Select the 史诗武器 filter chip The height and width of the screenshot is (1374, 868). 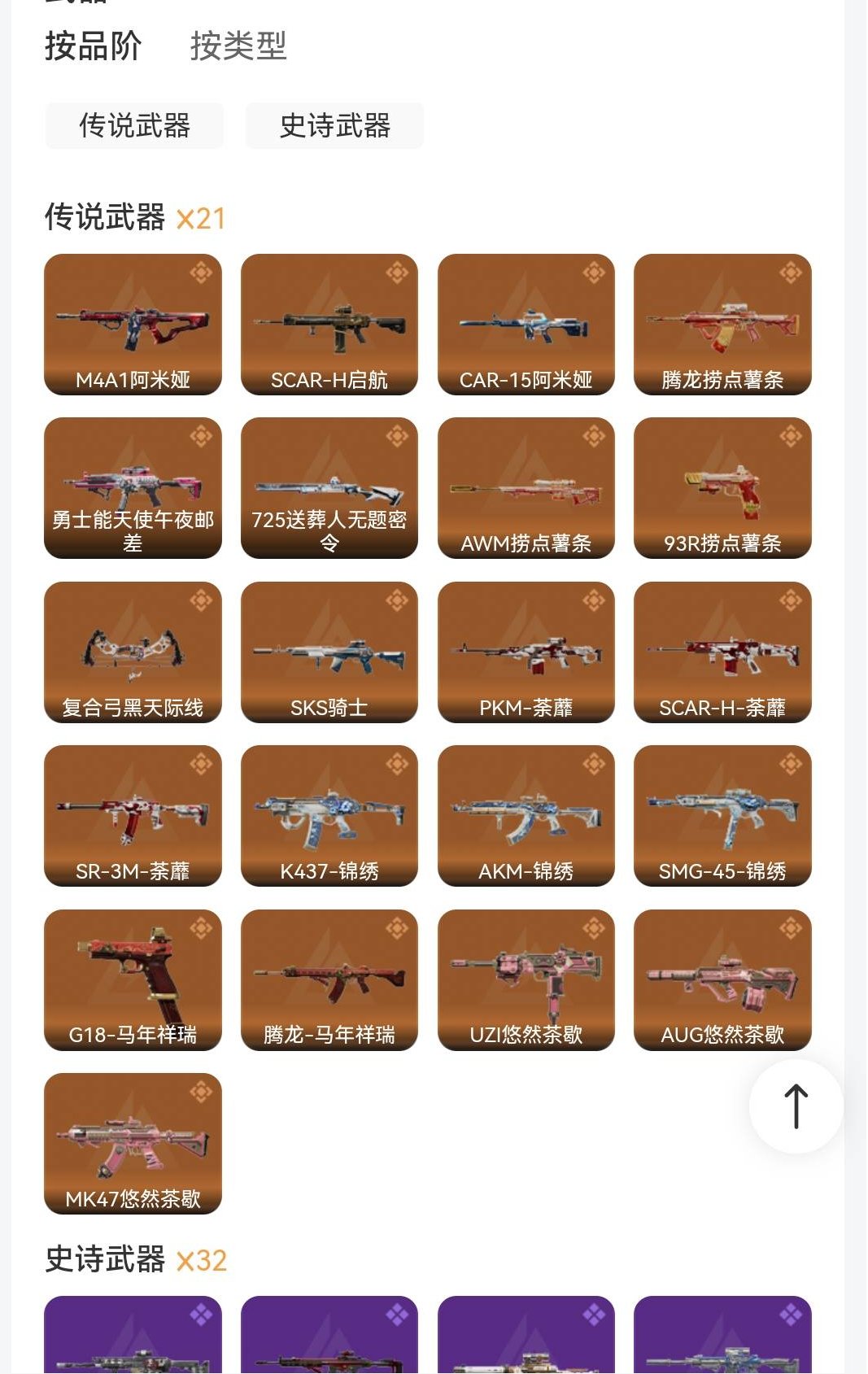335,125
